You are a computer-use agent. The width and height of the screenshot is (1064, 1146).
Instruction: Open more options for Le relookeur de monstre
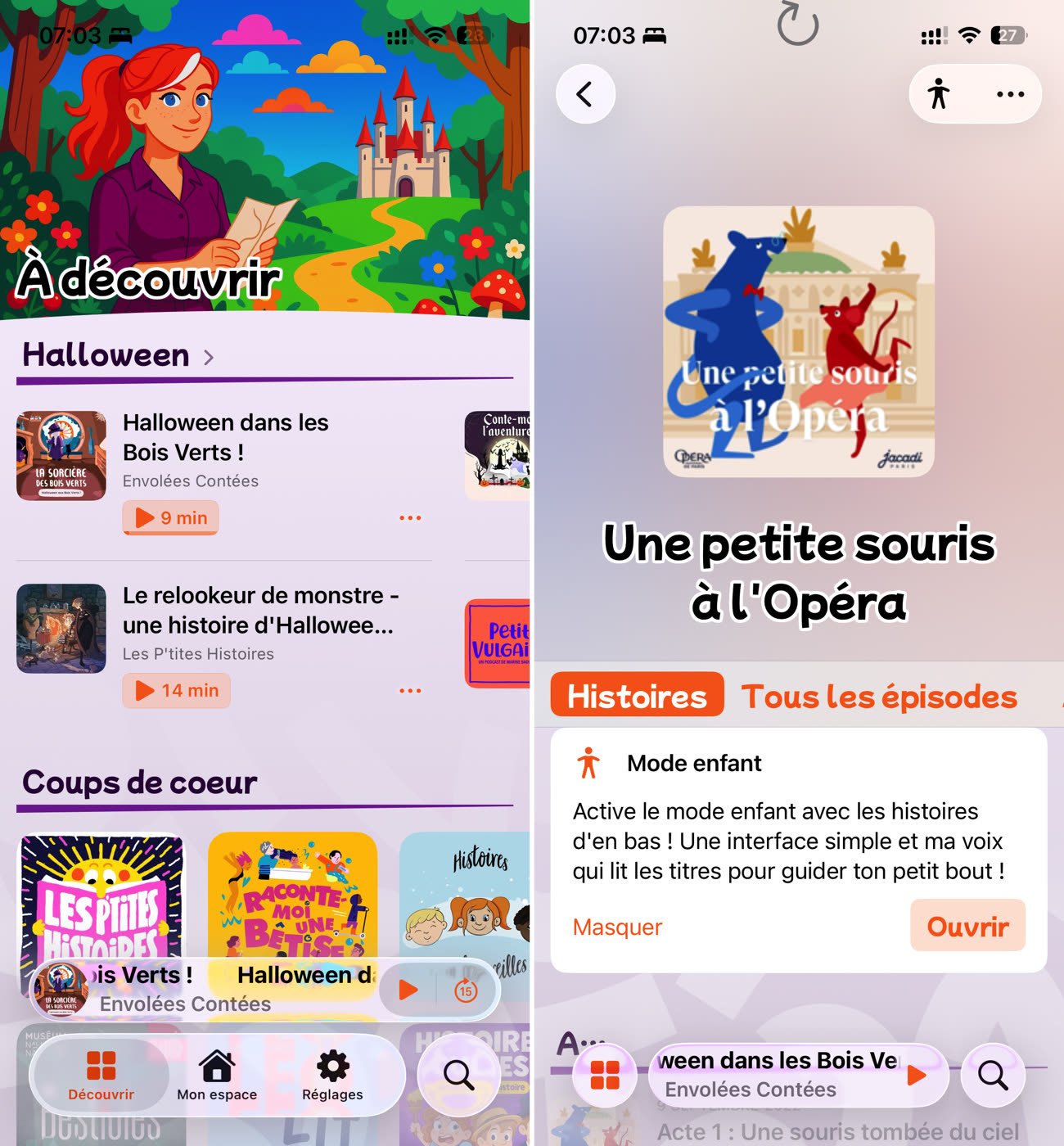(x=410, y=690)
